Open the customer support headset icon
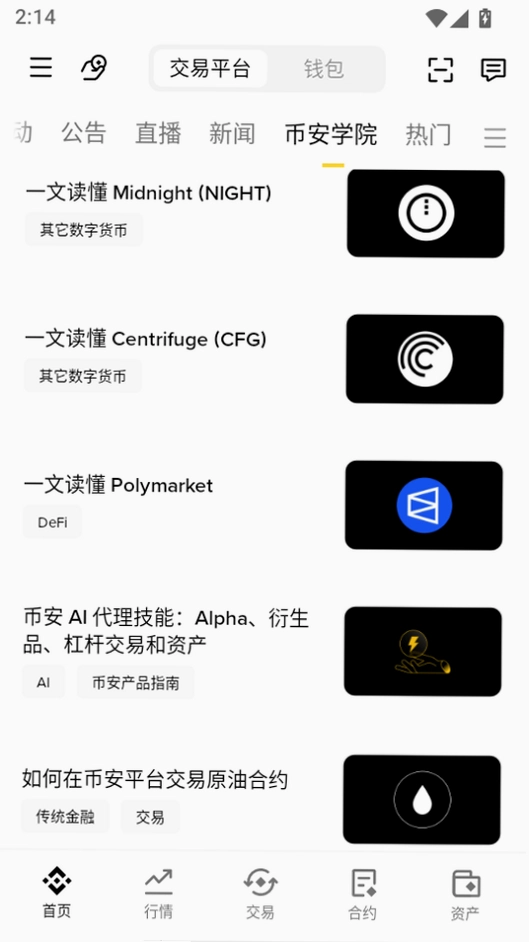 94,67
